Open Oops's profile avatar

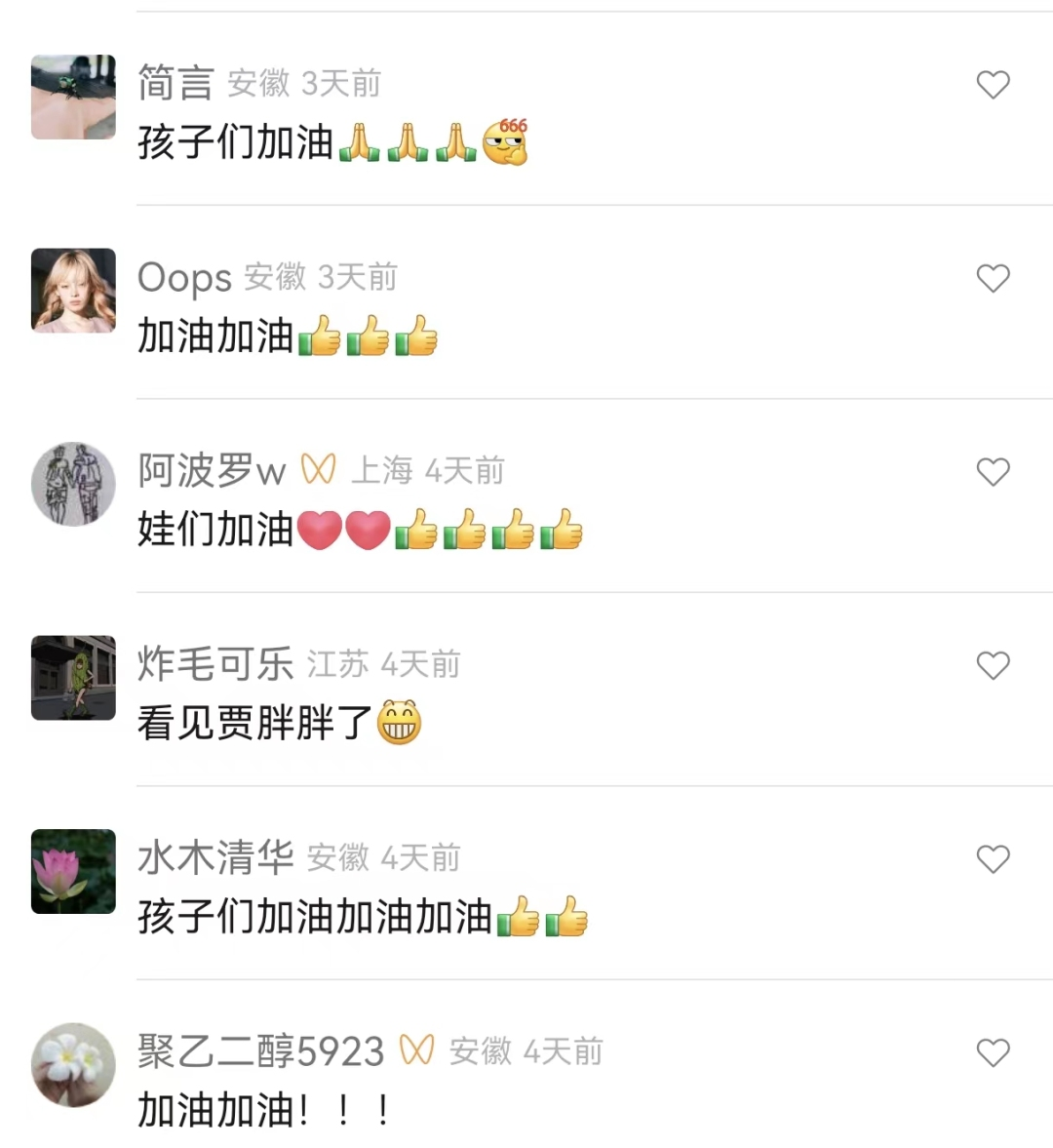point(73,290)
